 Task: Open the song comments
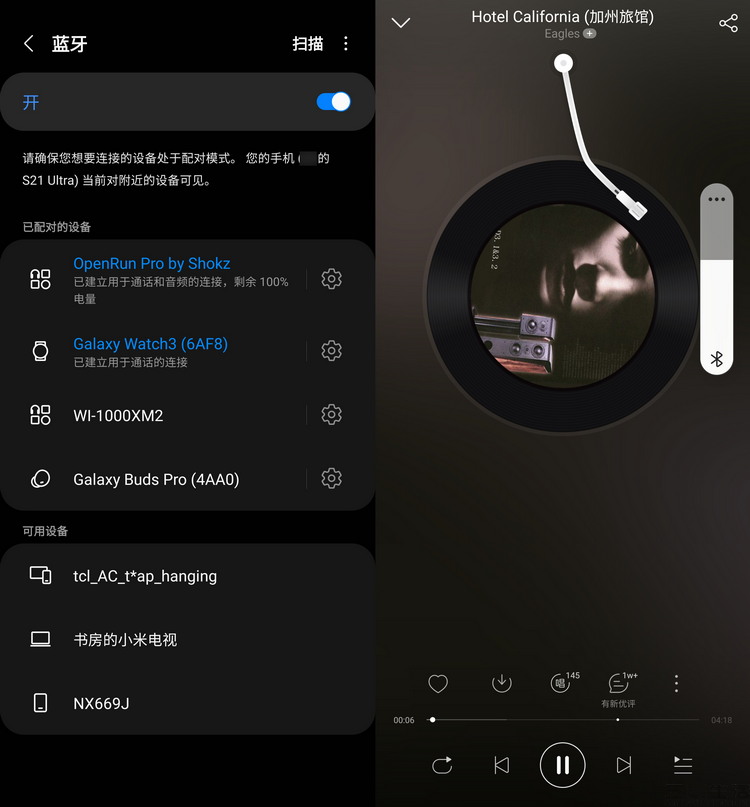coord(620,684)
